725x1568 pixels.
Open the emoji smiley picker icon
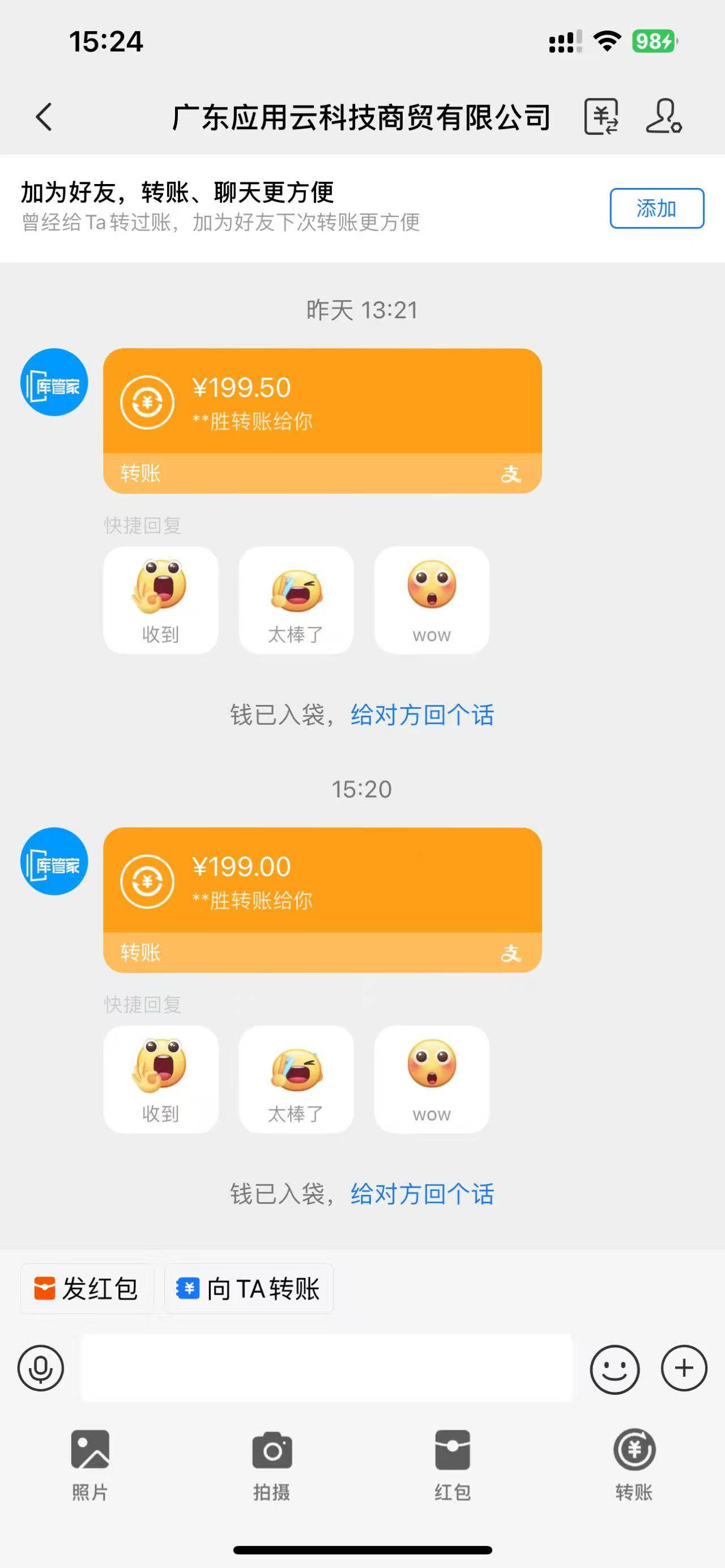click(x=616, y=1368)
